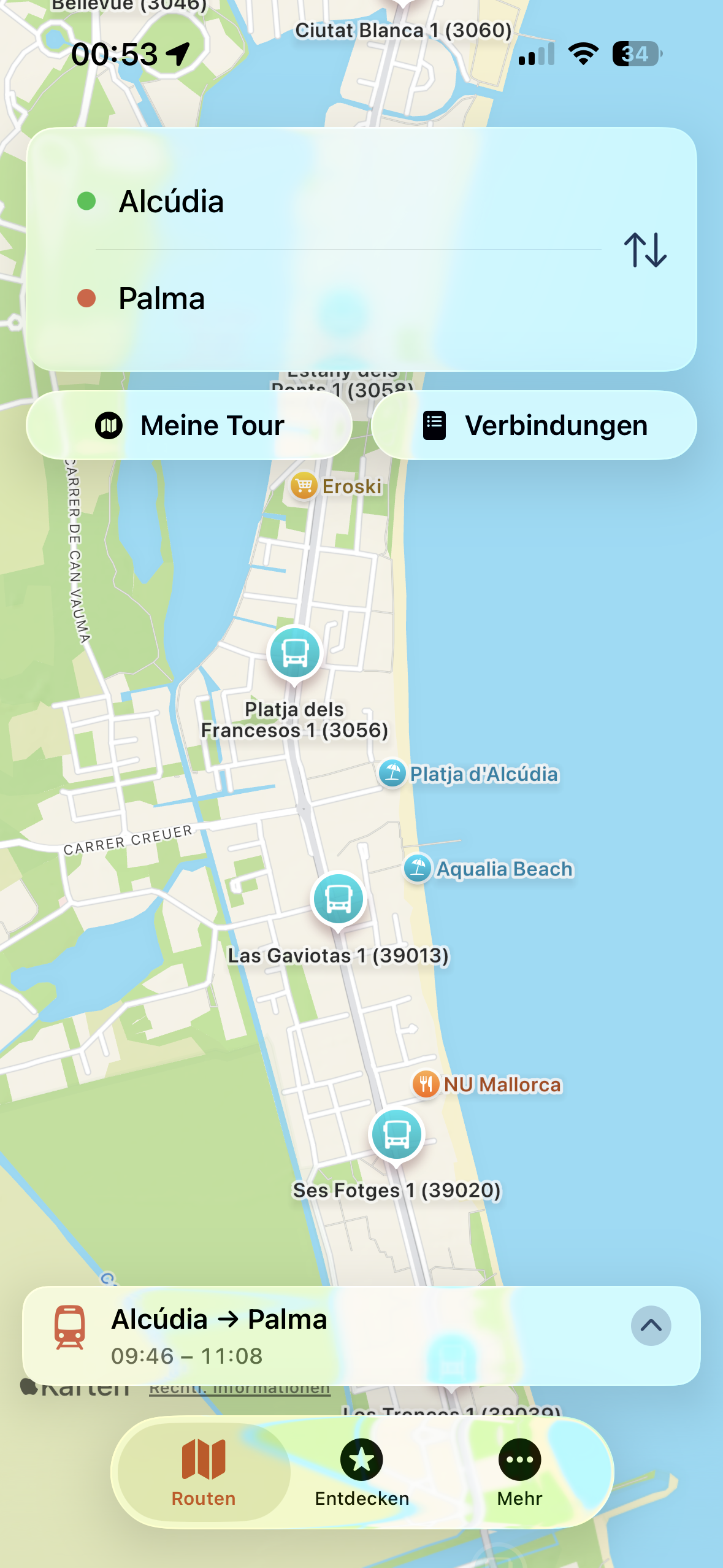The height and width of the screenshot is (1568, 723).
Task: Switch to the Entdecken tab
Action: tap(362, 1472)
